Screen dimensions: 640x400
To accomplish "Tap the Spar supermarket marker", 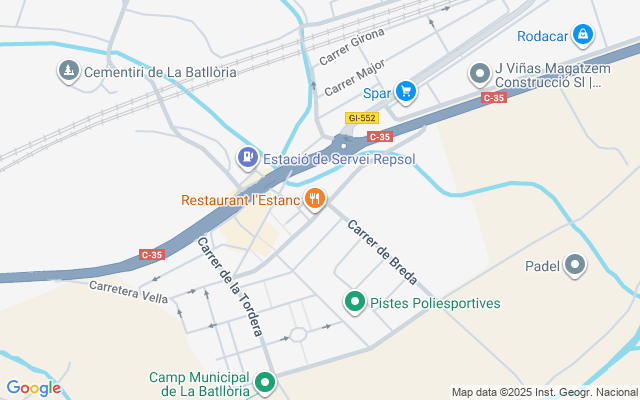I will [x=405, y=92].
